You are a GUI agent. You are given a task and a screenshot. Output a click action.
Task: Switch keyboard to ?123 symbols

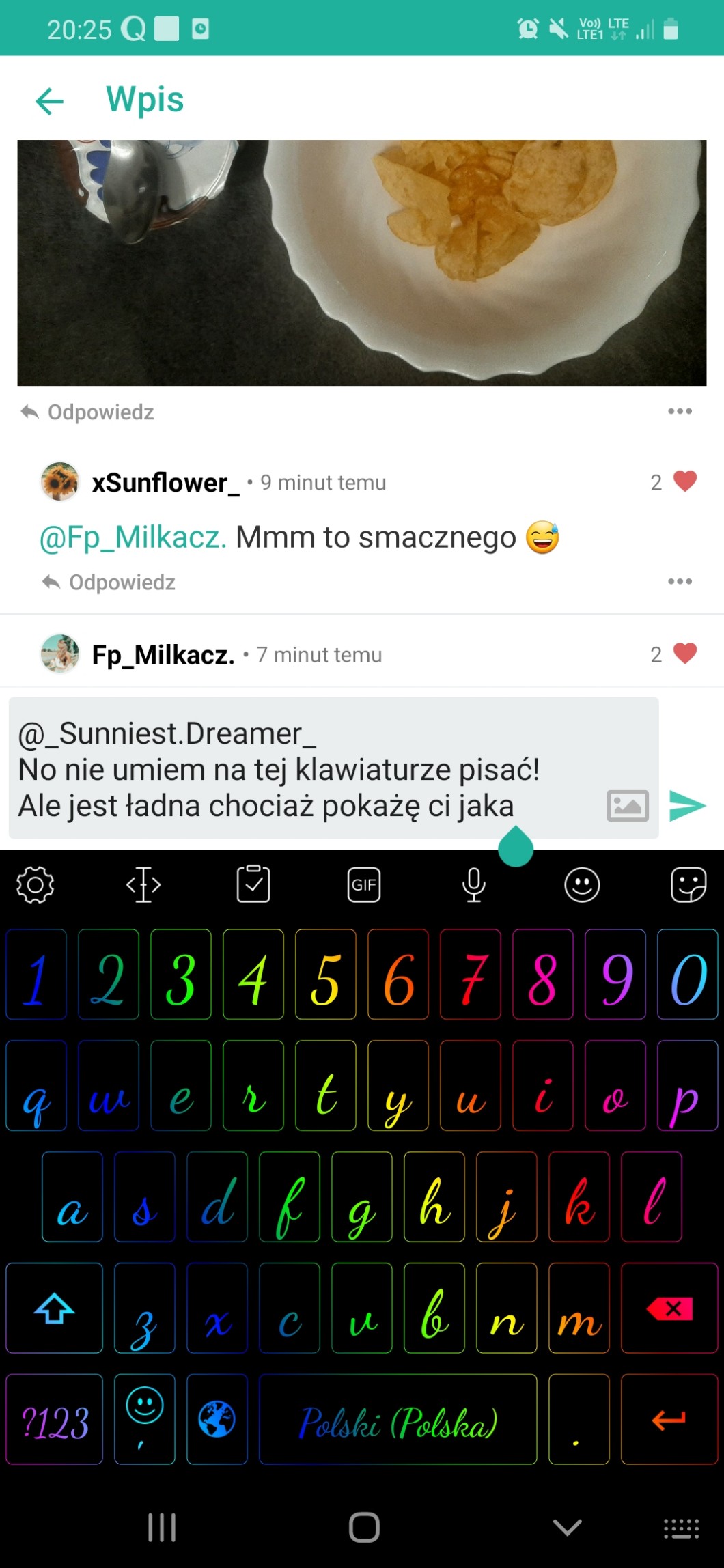coord(55,1419)
